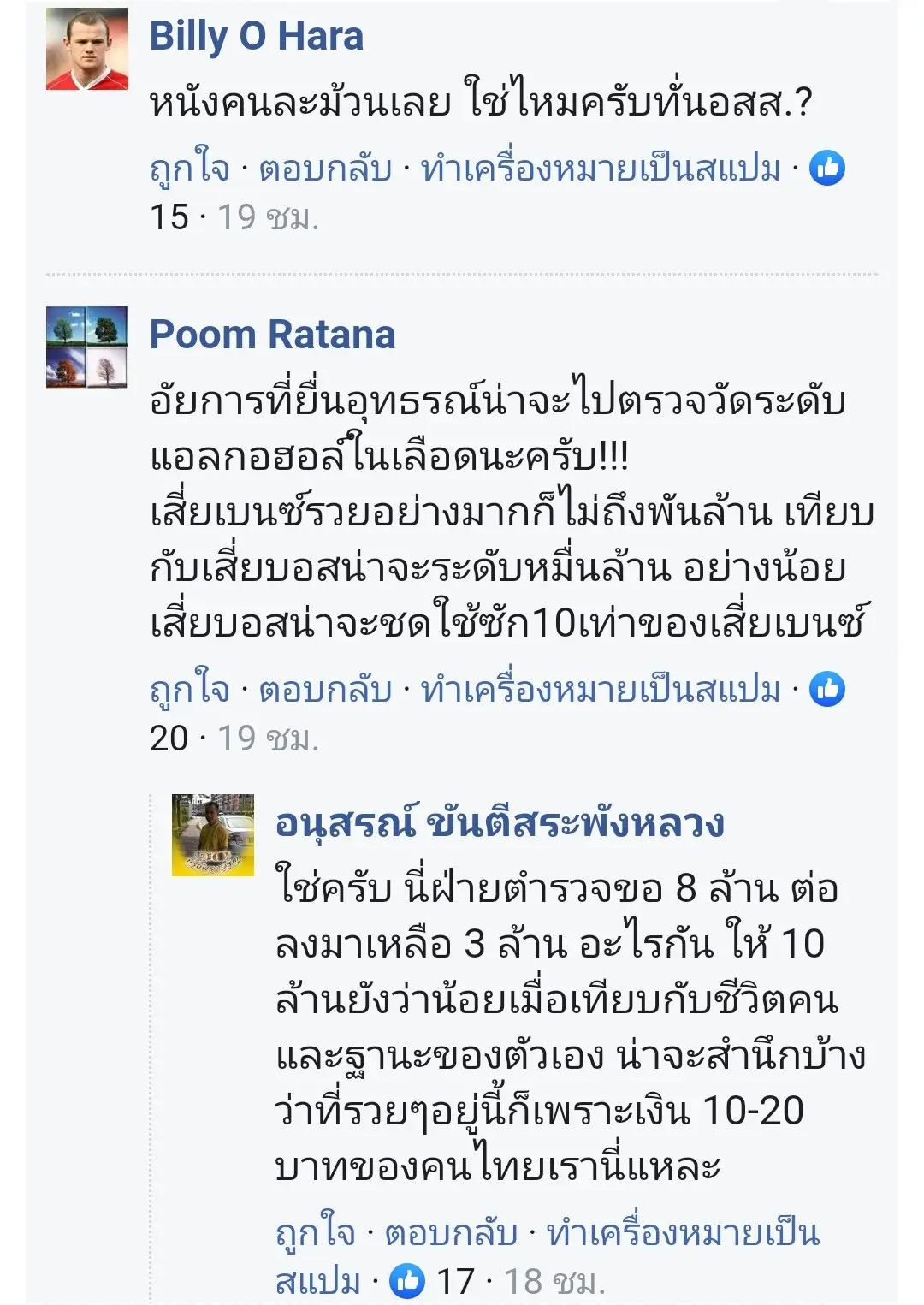
Task: Reply to อนุสรณ์'s comment
Action: pyautogui.click(x=451, y=1233)
